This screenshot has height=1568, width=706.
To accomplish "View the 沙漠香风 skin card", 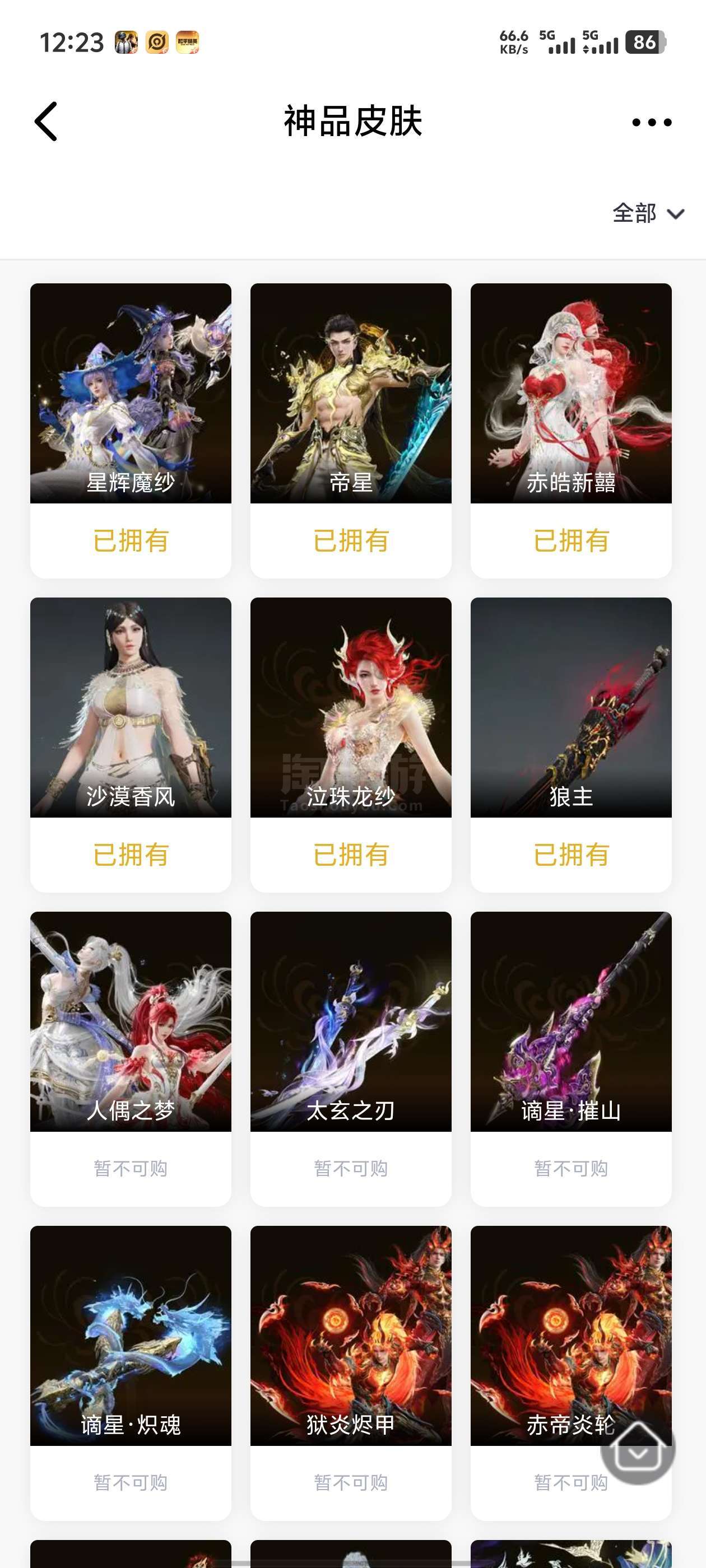I will [x=131, y=744].
